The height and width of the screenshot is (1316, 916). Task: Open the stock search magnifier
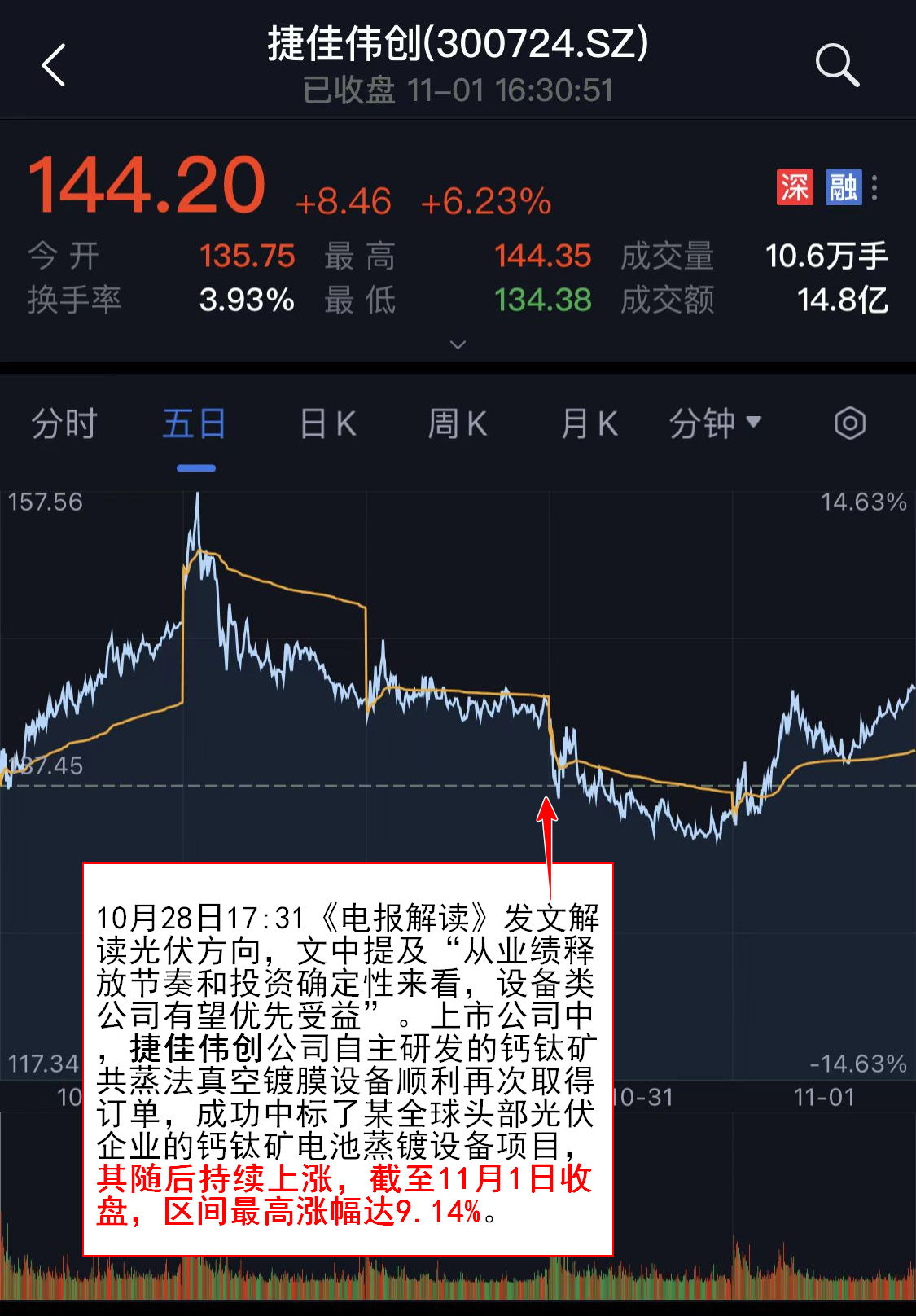pyautogui.click(x=837, y=65)
